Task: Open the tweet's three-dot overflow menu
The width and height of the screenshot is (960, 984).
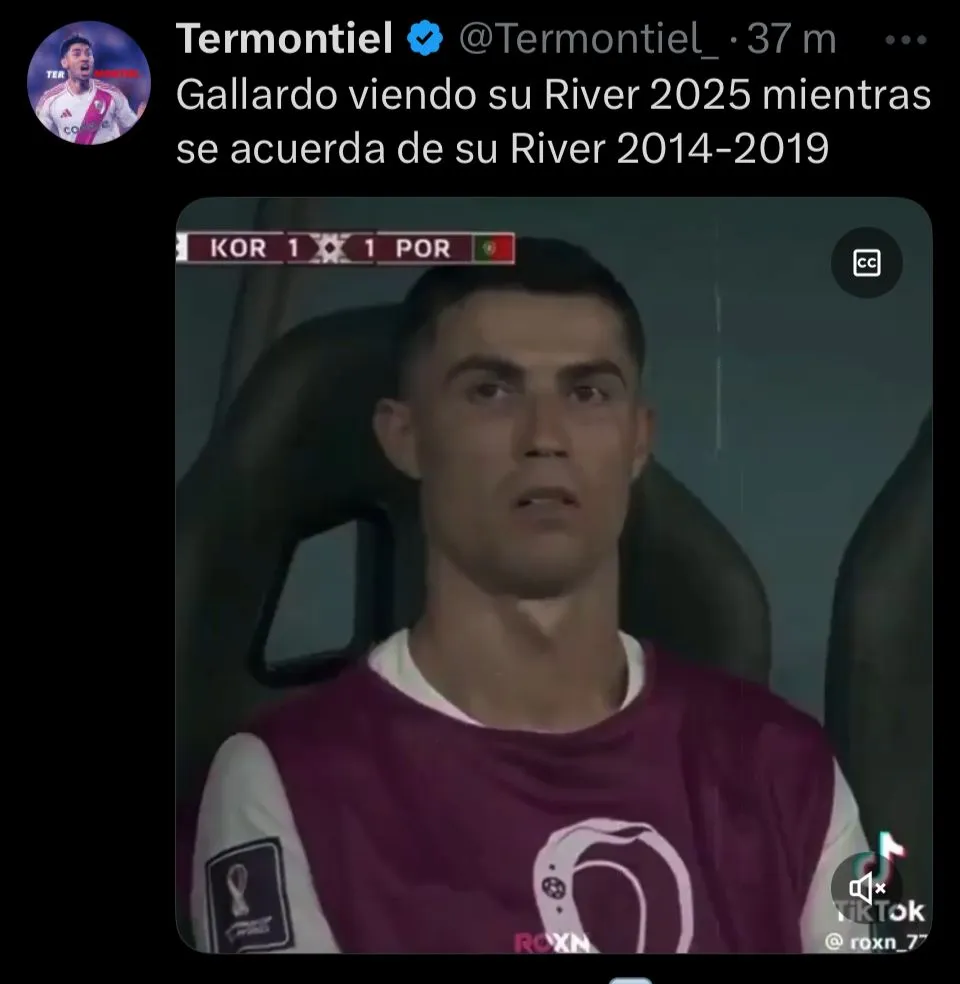Action: point(906,40)
